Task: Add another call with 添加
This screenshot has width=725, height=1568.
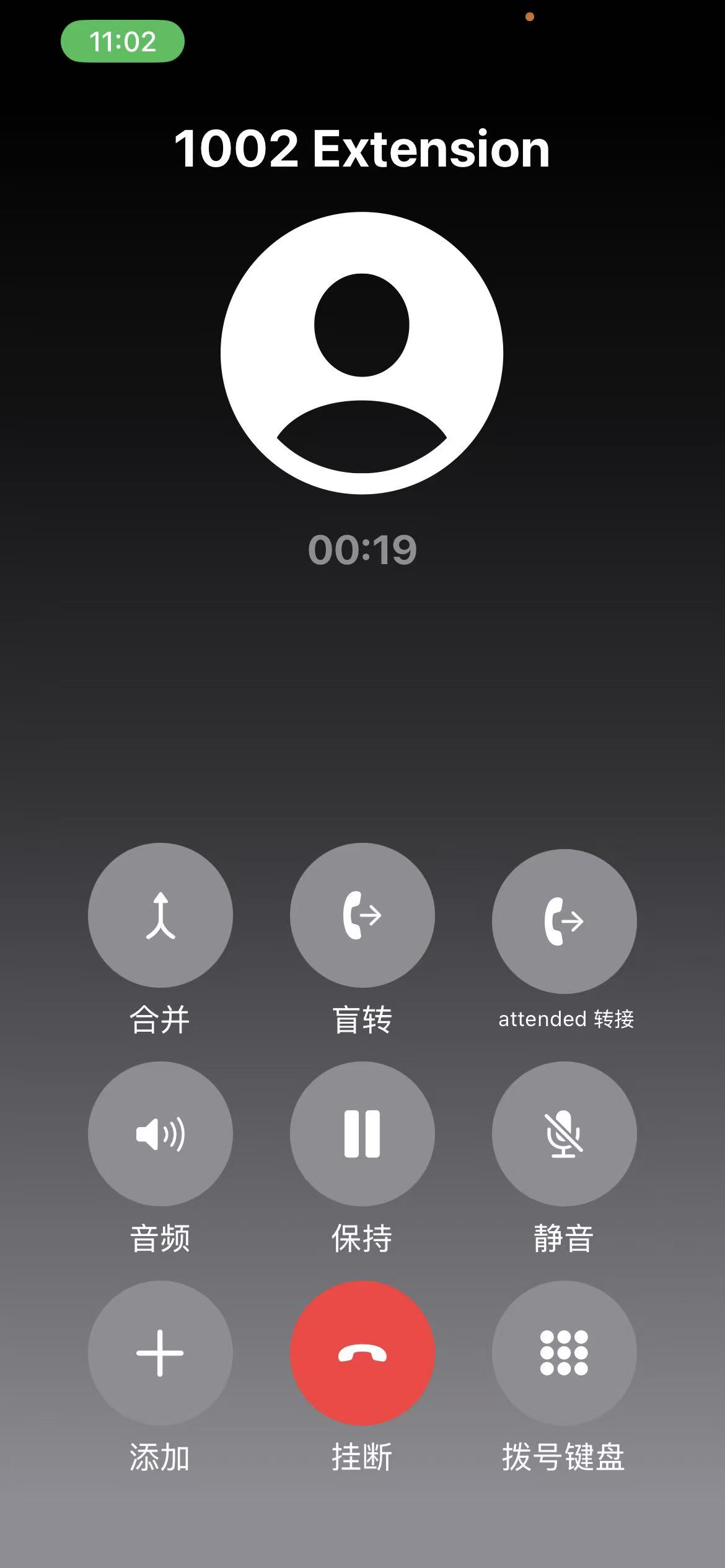Action: [160, 1353]
